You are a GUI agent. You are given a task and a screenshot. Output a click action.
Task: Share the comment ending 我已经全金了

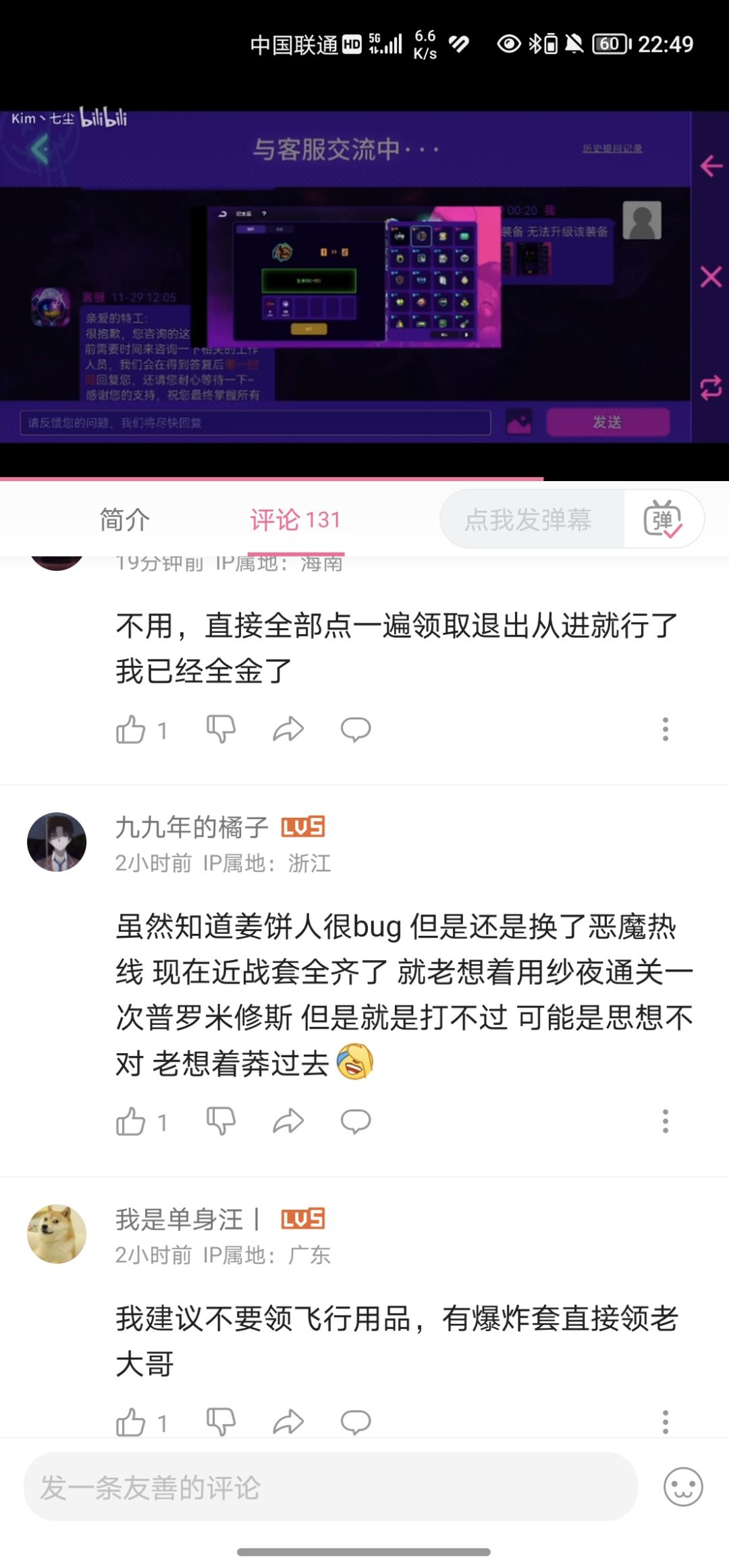288,729
